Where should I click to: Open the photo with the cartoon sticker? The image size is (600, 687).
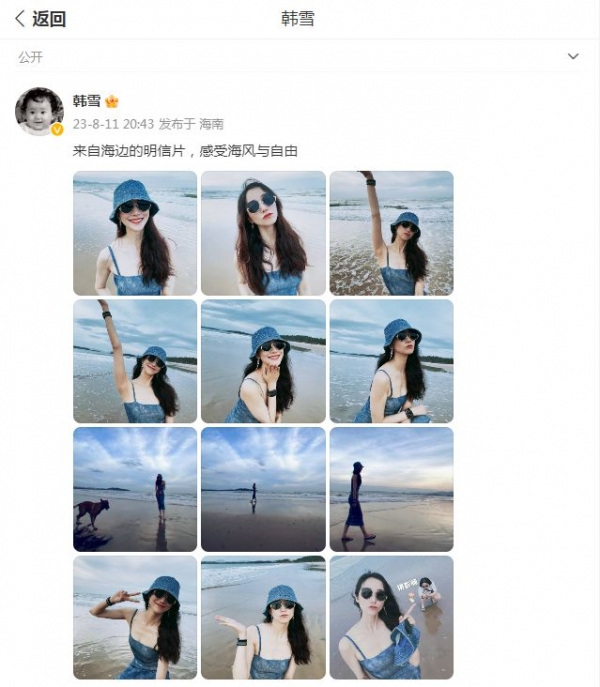pos(391,617)
